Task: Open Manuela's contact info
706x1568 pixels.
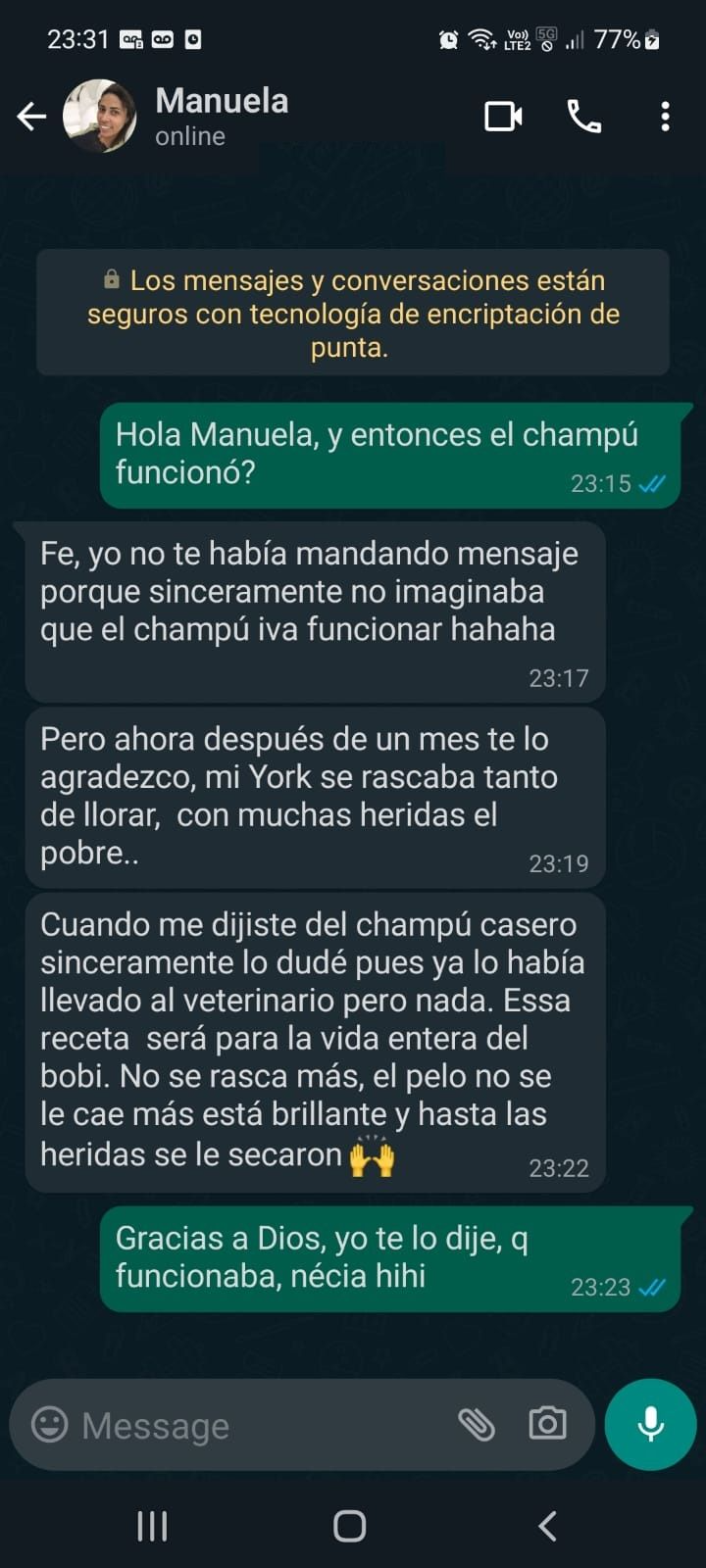Action: [222, 116]
